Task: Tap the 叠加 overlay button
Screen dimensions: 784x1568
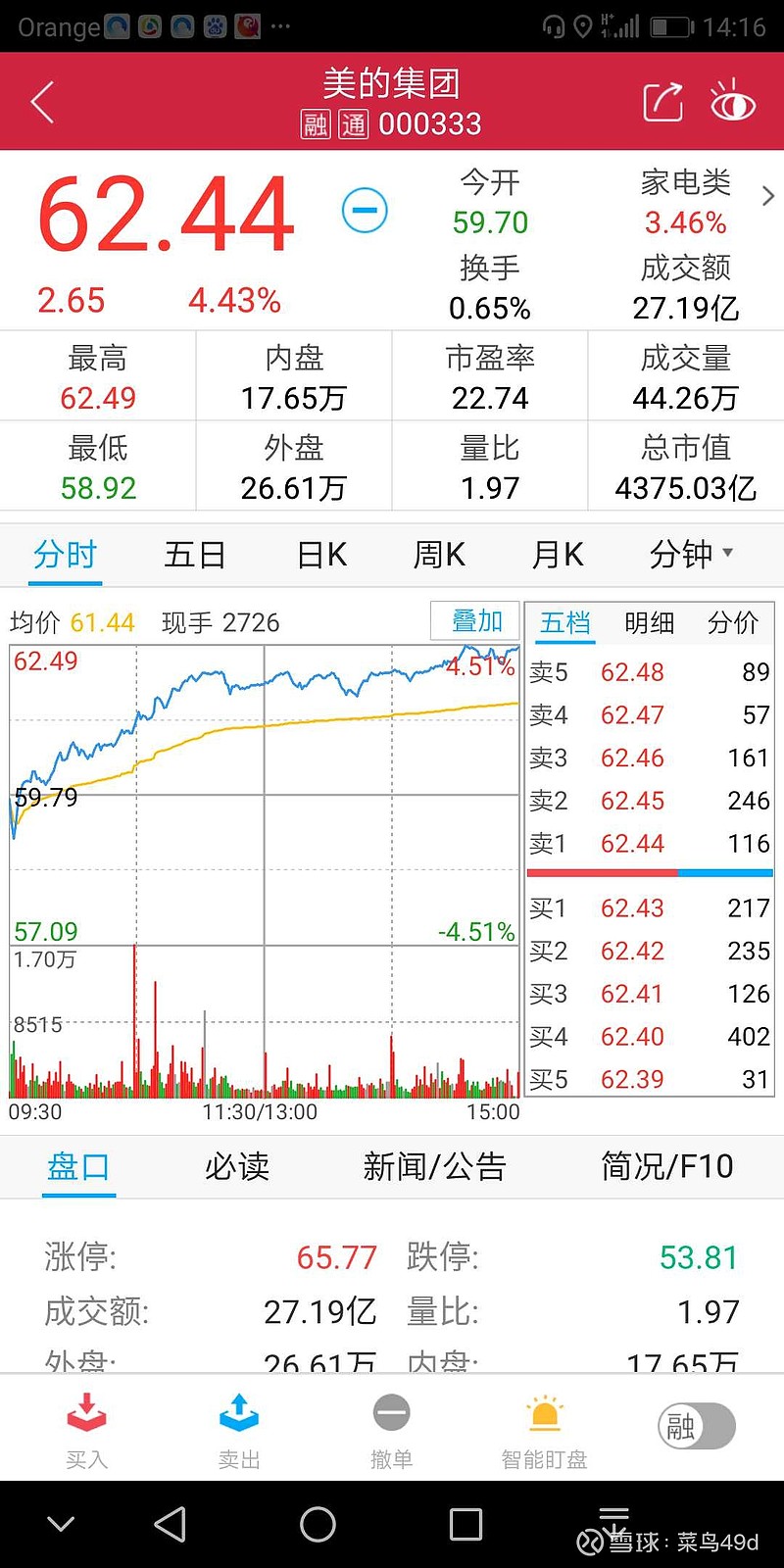Action: click(x=477, y=621)
